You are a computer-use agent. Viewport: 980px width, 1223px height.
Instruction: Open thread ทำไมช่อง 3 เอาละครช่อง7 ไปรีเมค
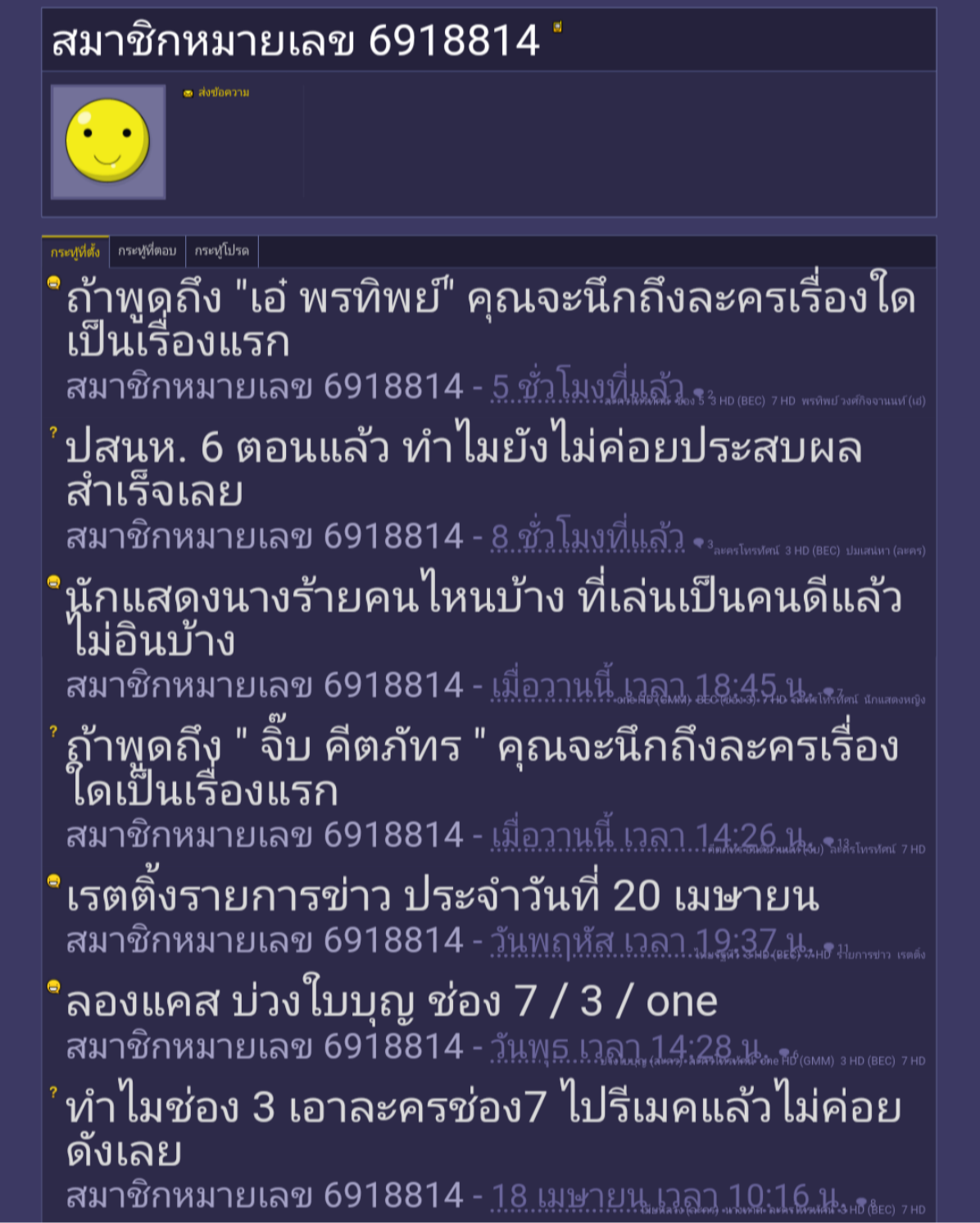[x=483, y=1129]
